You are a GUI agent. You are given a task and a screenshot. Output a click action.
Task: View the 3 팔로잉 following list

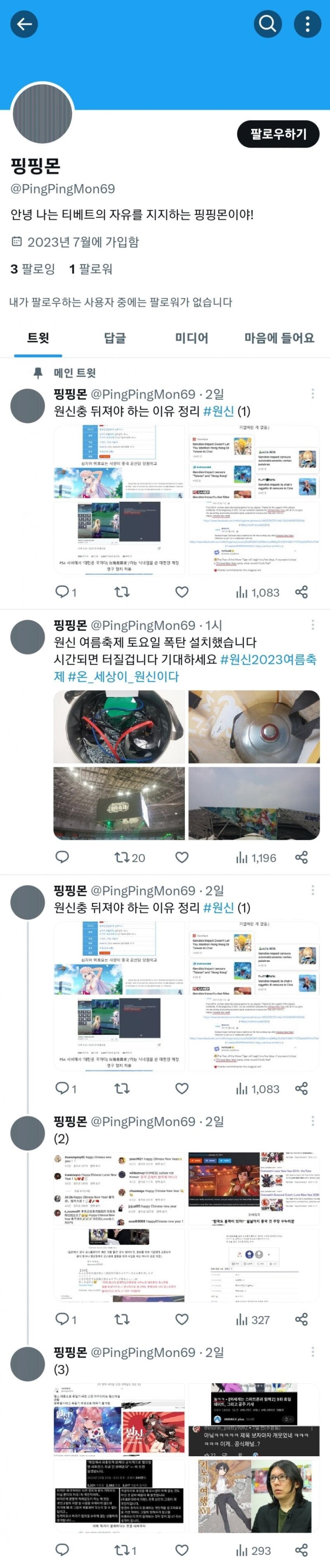32,269
